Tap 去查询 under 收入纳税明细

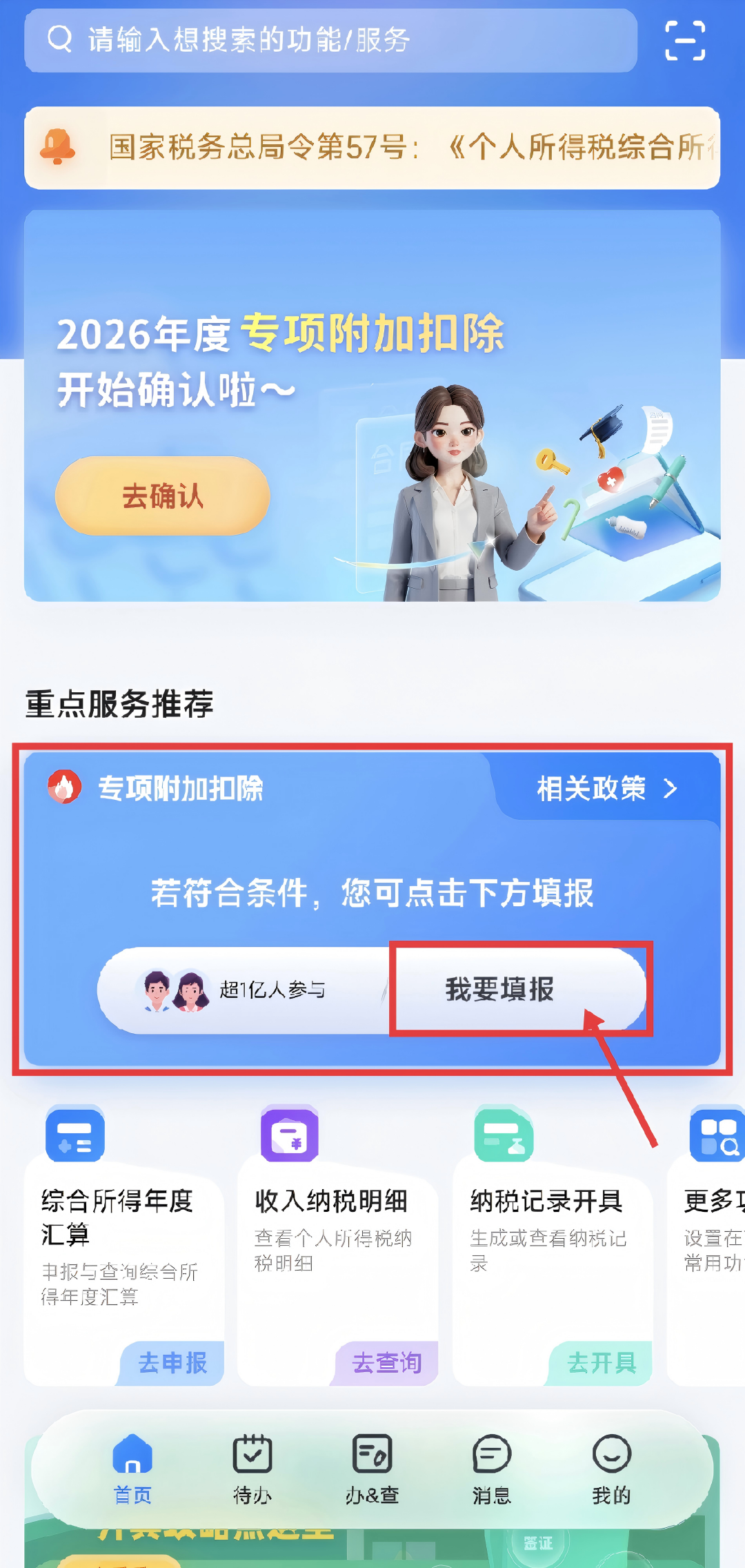[387, 1362]
